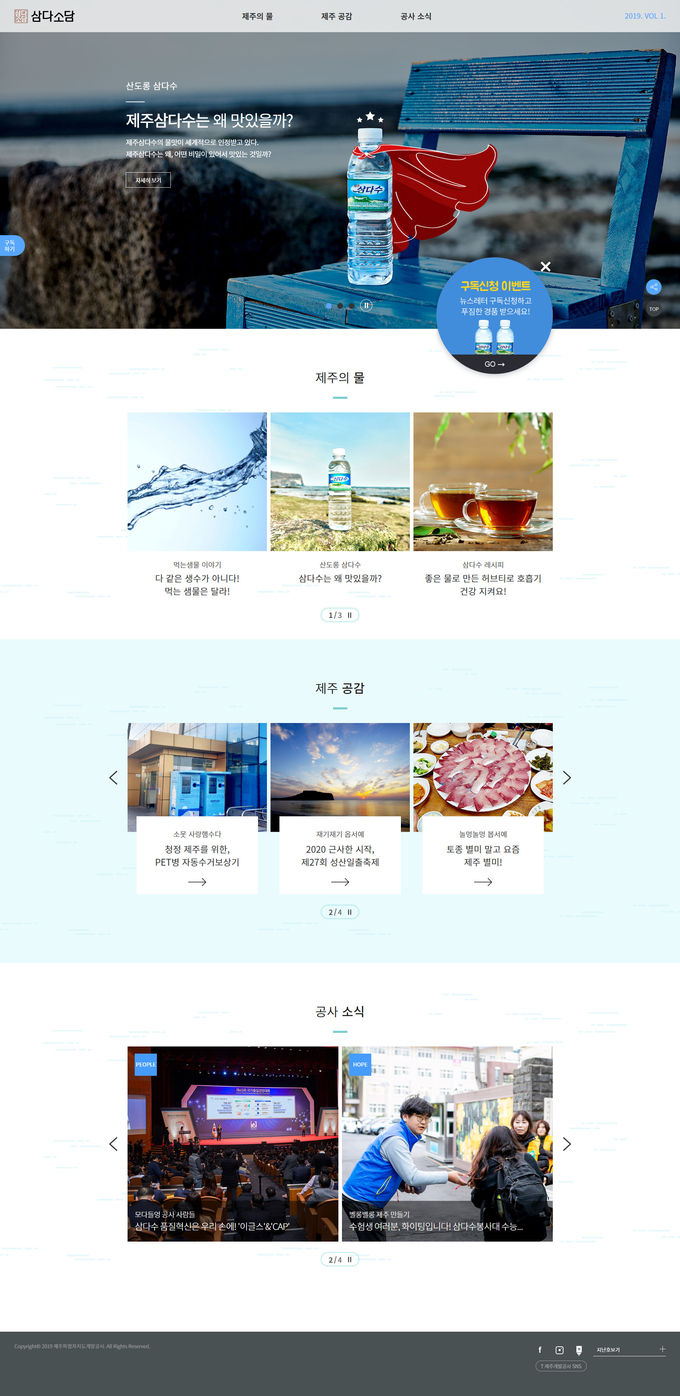This screenshot has height=1396, width=680.
Task: Open the Facebook icon in footer
Action: (x=540, y=1350)
